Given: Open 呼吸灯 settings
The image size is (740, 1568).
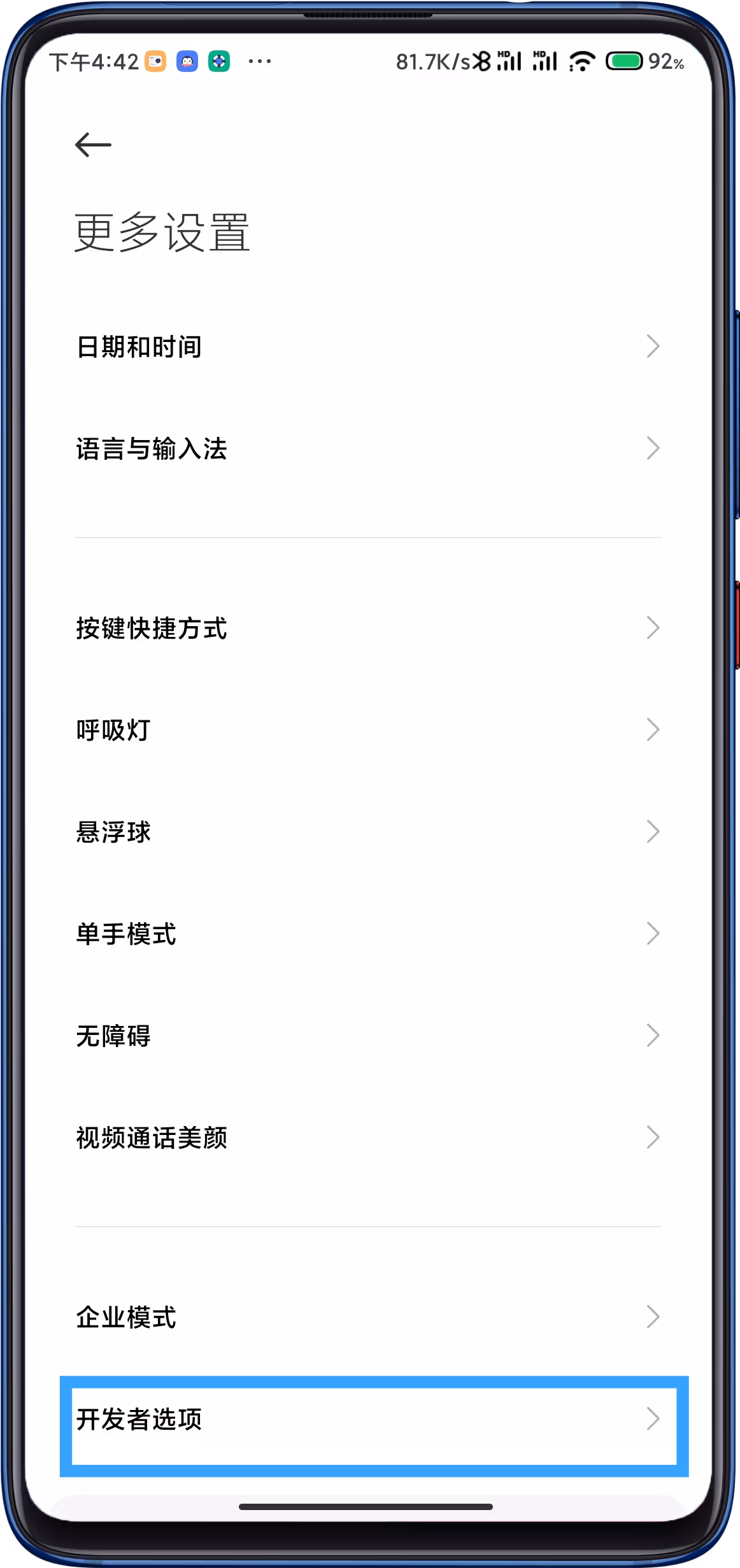Looking at the screenshot, I should 367,730.
